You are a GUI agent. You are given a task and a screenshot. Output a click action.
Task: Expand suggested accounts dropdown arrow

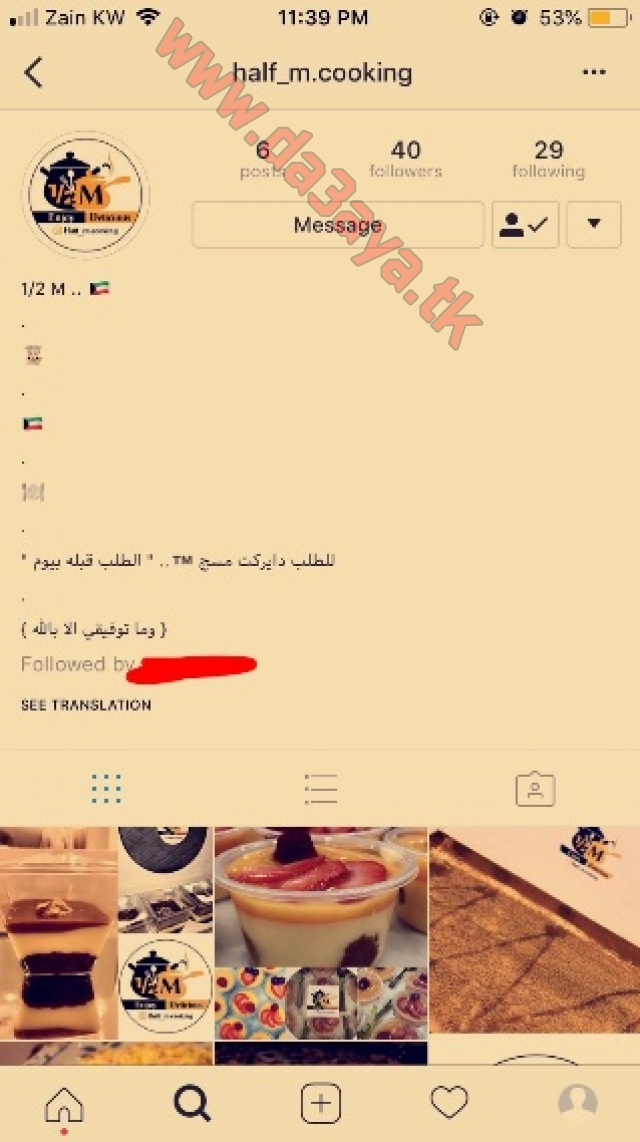[x=594, y=225]
